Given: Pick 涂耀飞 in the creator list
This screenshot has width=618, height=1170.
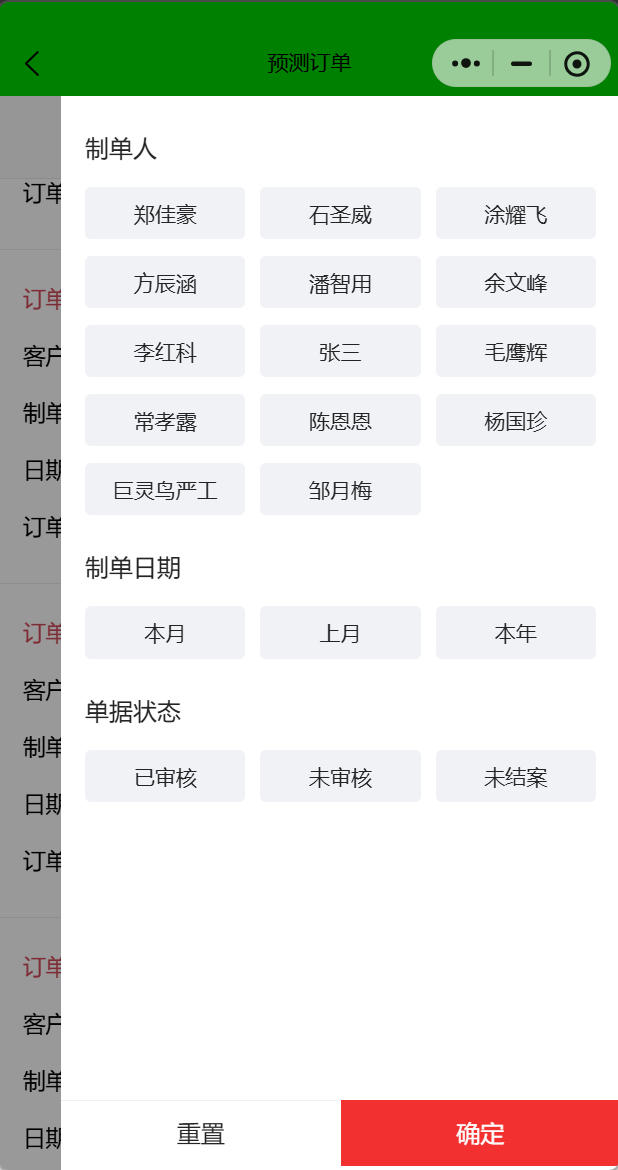Looking at the screenshot, I should pos(515,214).
